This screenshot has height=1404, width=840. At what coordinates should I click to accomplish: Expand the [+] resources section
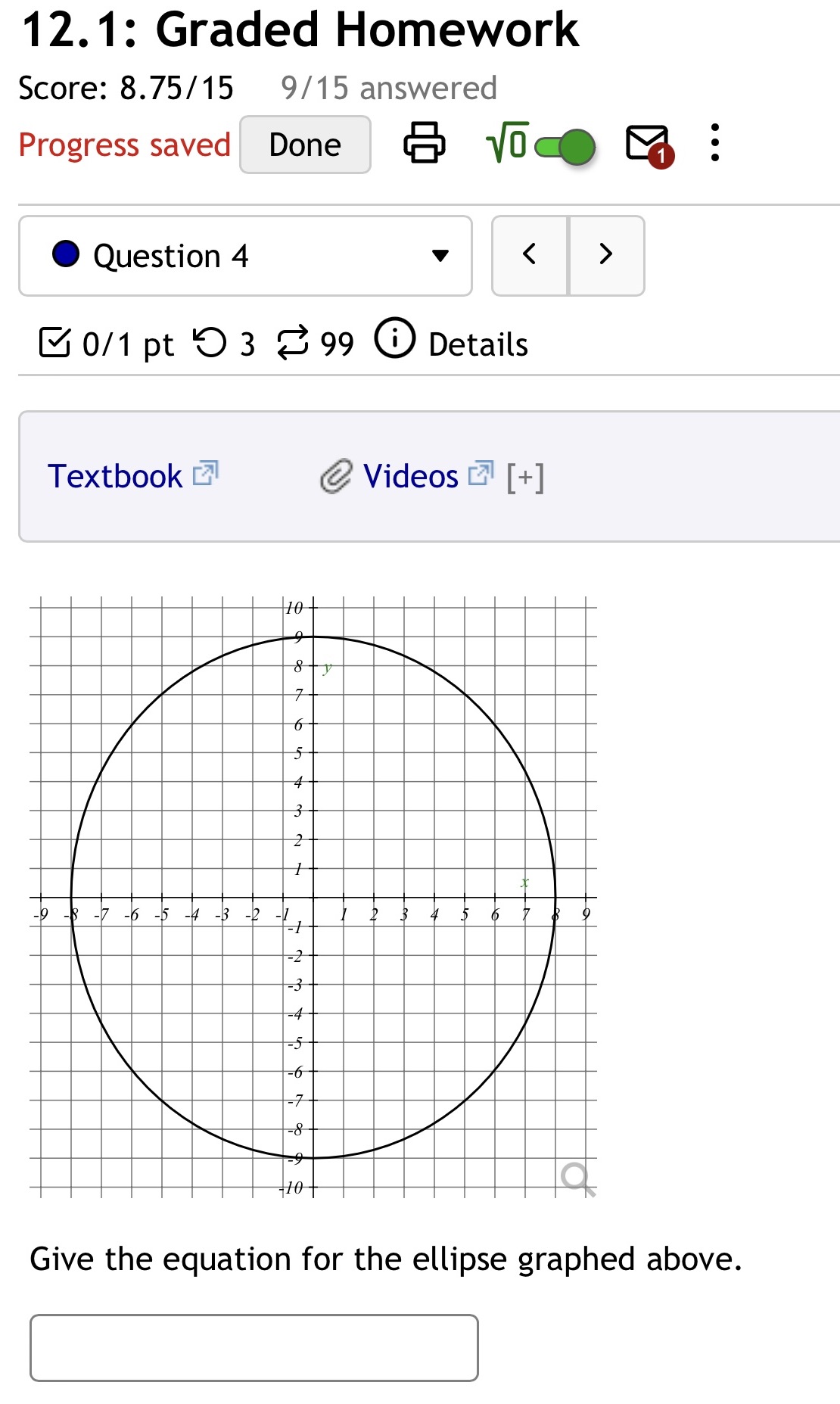(x=525, y=477)
